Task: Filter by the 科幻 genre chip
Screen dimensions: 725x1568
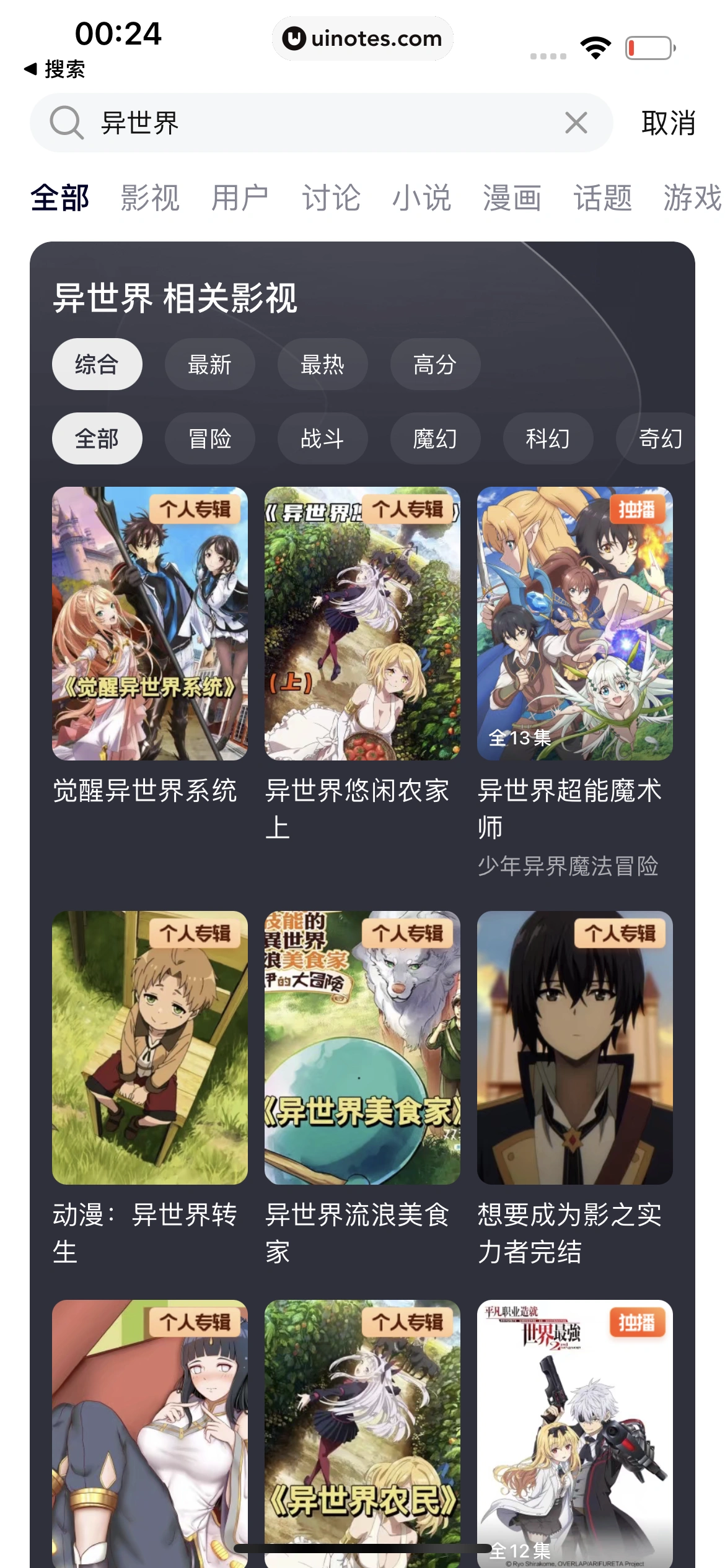Action: (548, 438)
